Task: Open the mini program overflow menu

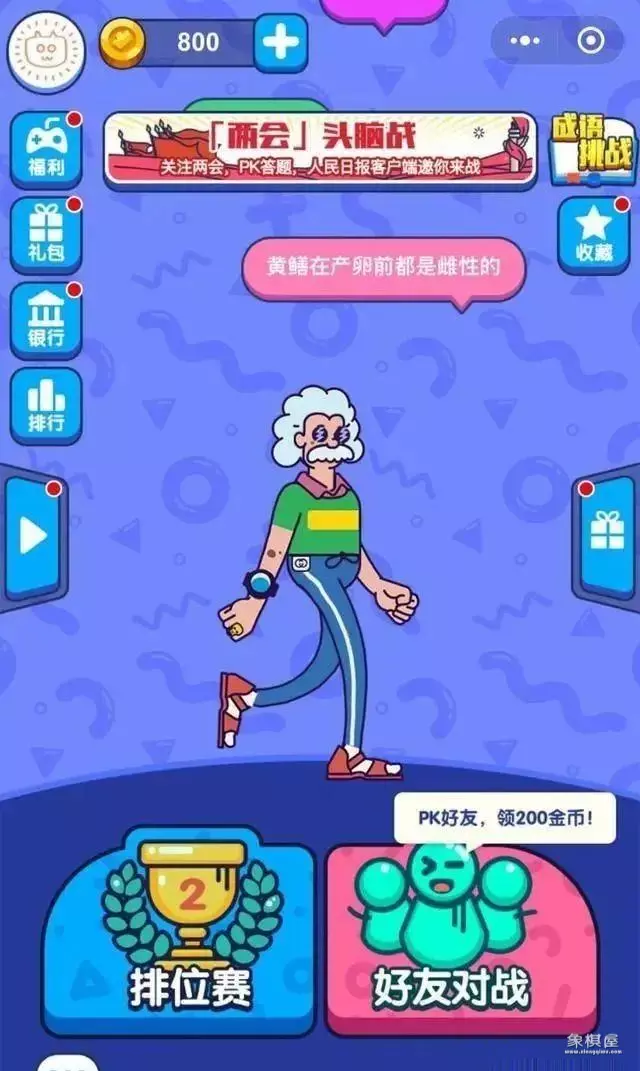Action: click(x=525, y=41)
